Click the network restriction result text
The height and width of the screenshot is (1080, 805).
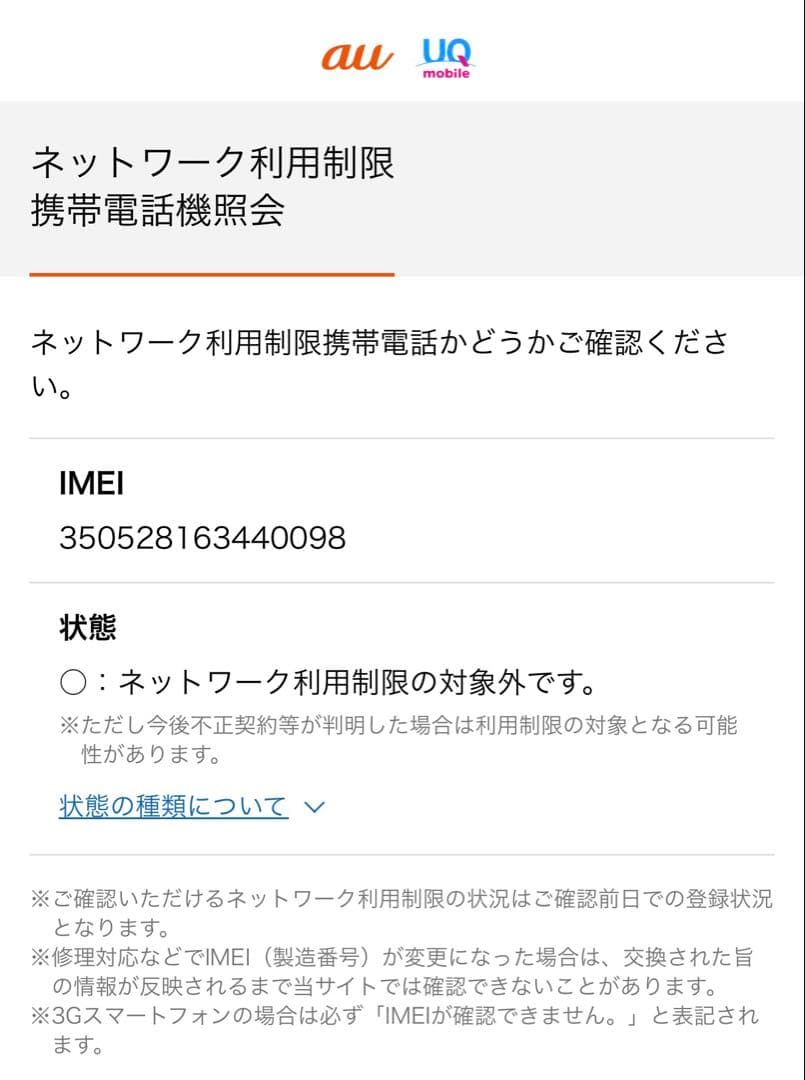[x=330, y=679]
